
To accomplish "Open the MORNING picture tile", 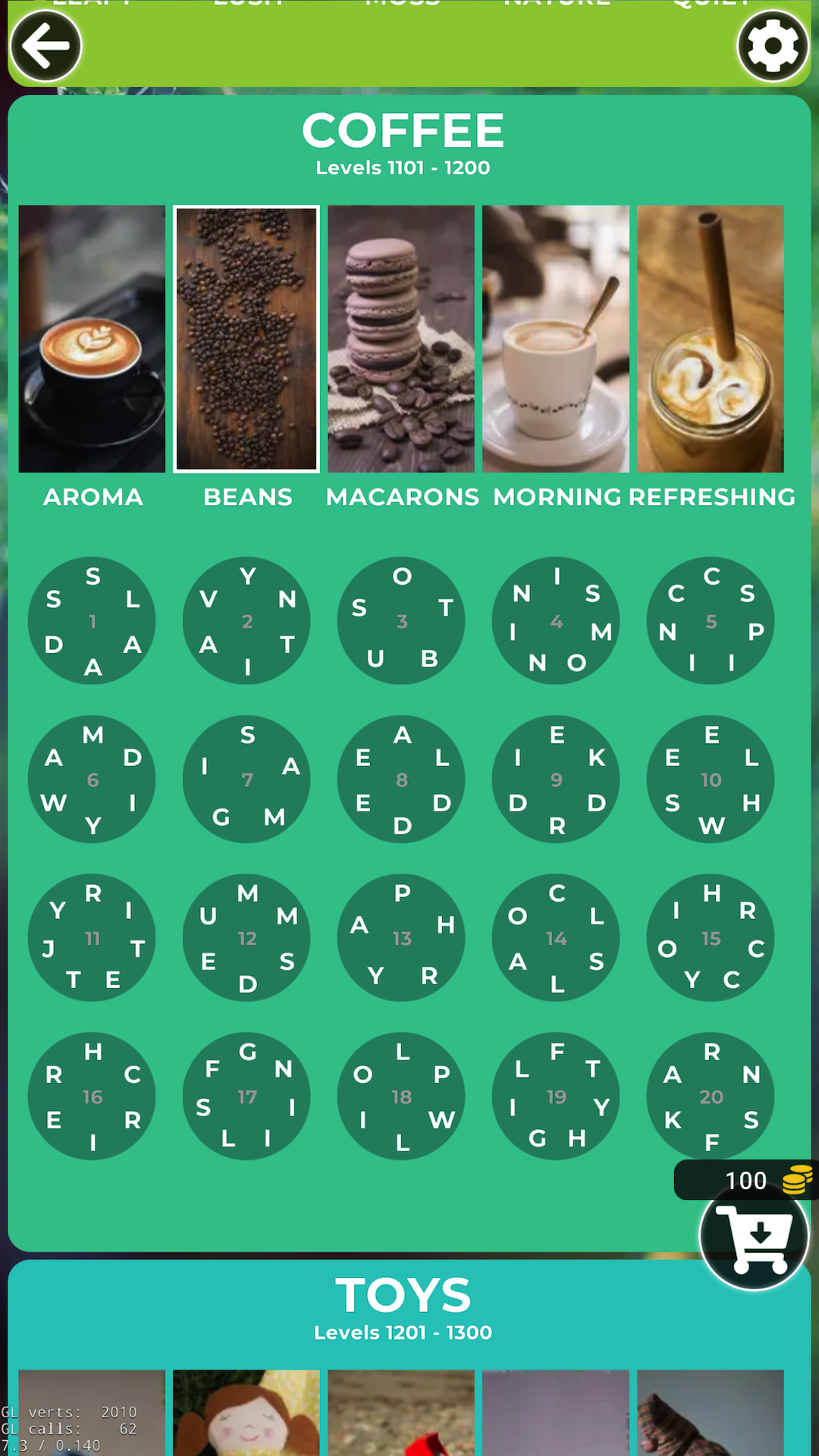I will click(556, 339).
